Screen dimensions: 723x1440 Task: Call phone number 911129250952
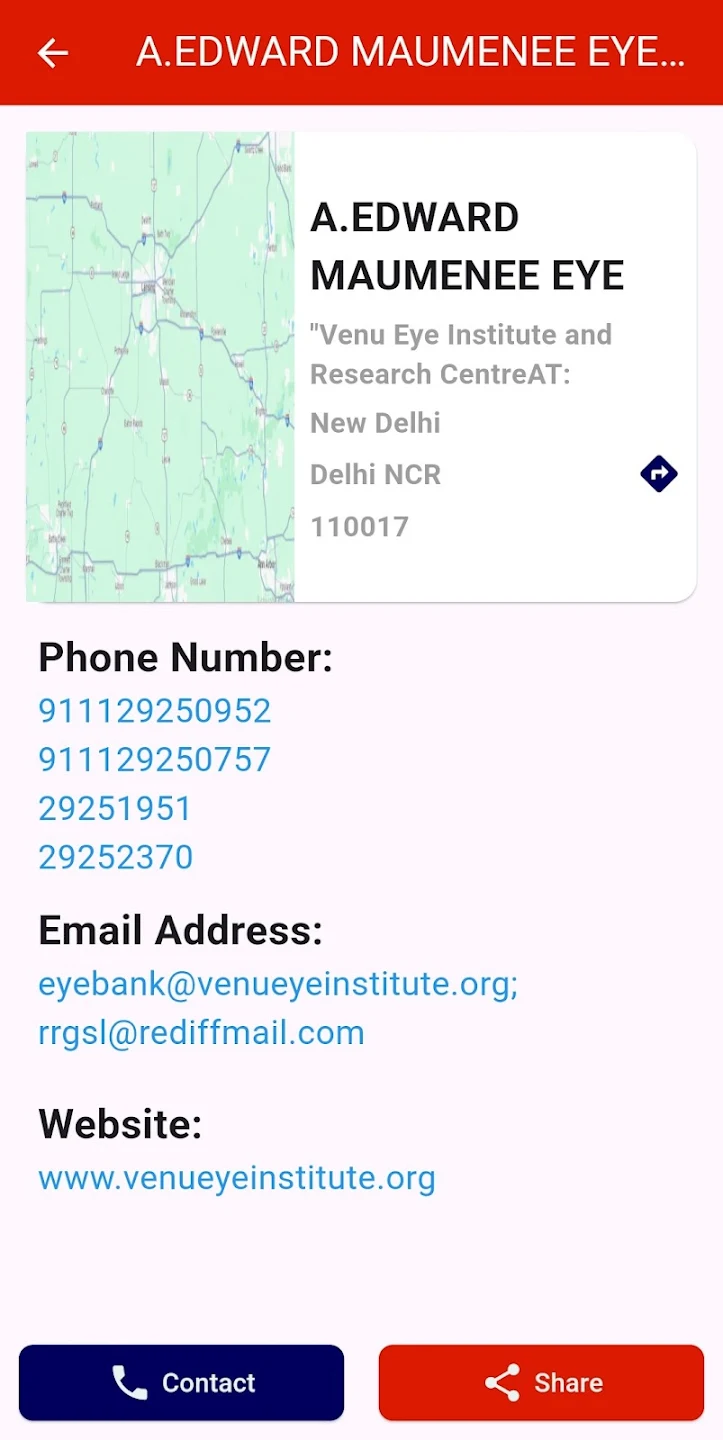(x=155, y=711)
